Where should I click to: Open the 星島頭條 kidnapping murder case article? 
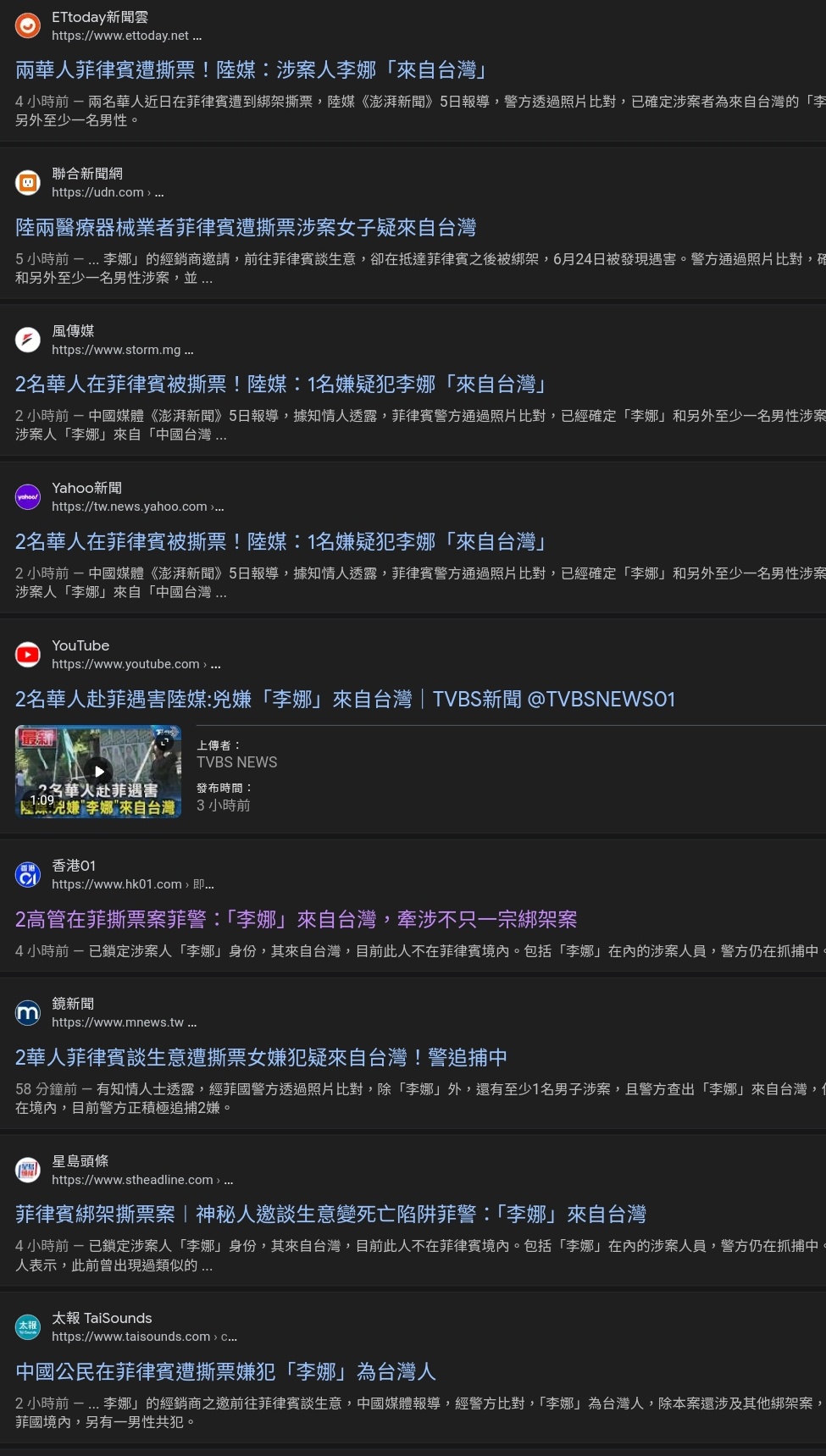tap(330, 1215)
